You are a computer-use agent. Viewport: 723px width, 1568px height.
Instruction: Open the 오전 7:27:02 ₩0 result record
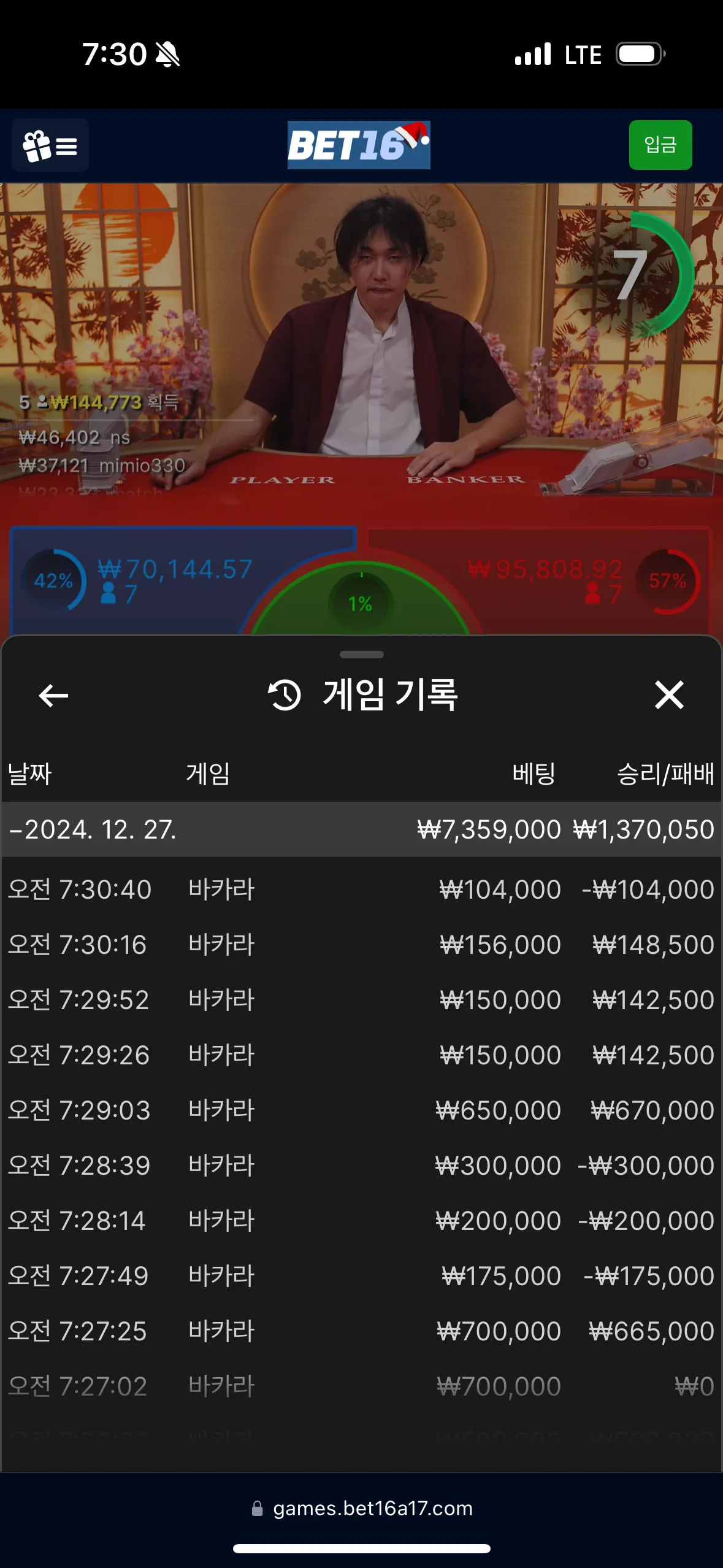(361, 1386)
